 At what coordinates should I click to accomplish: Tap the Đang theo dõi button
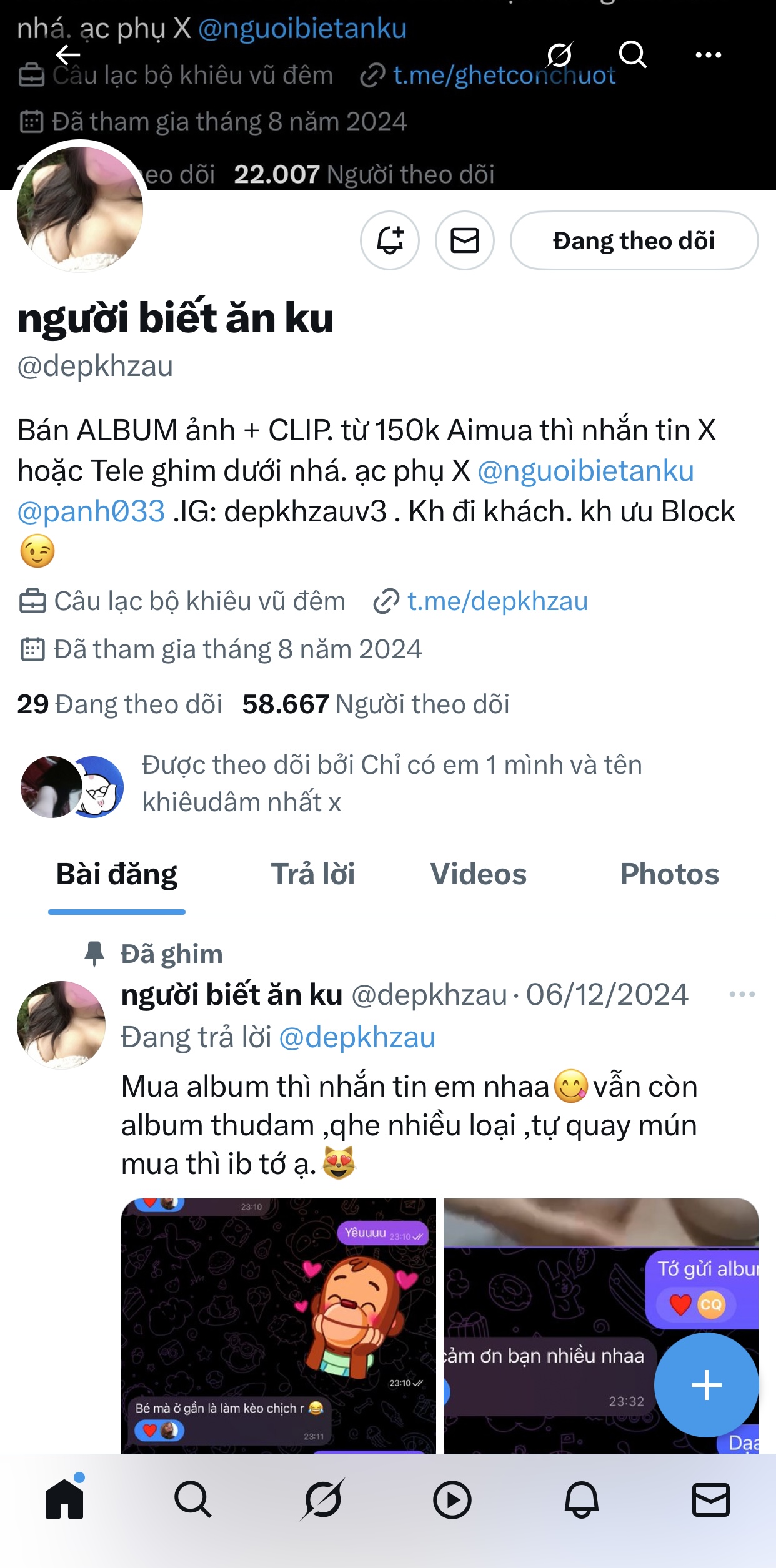click(634, 240)
